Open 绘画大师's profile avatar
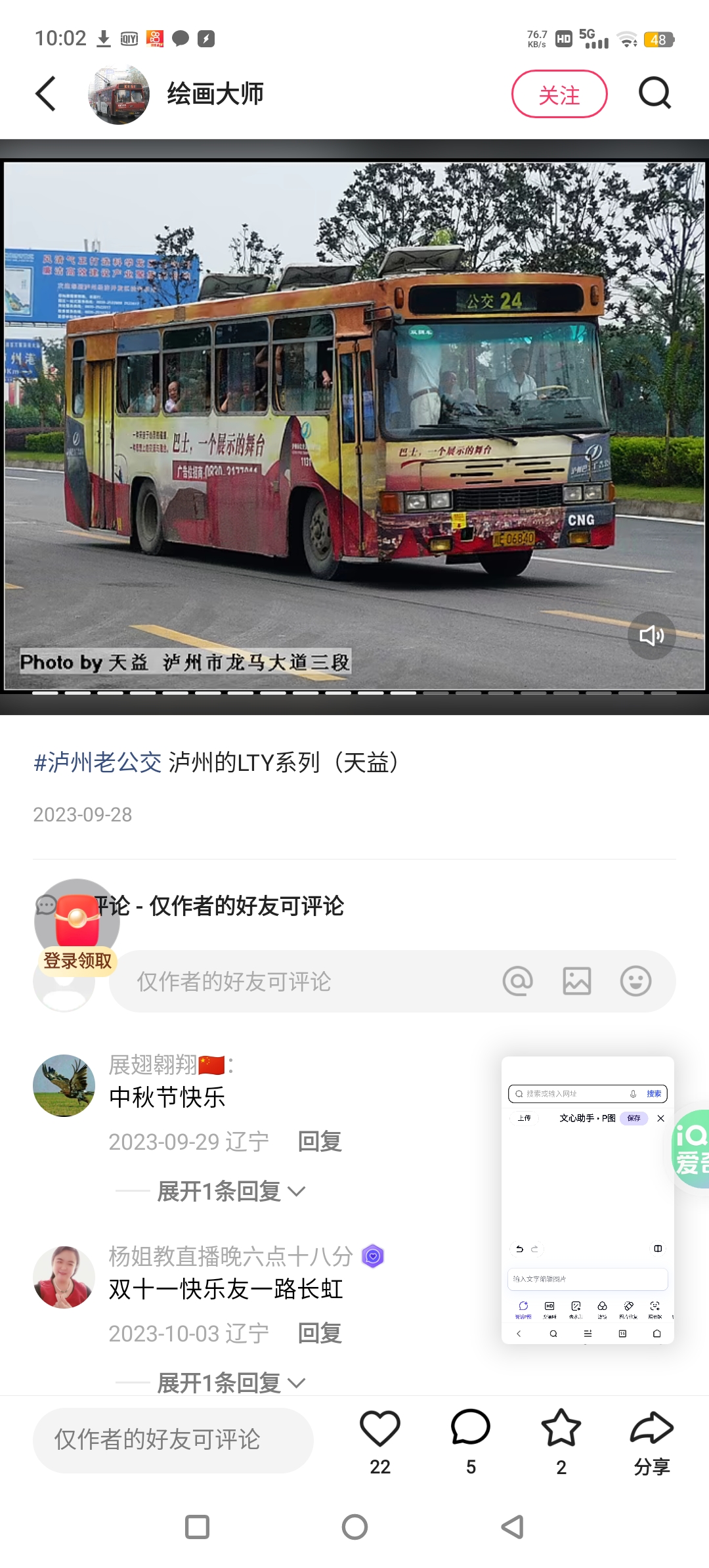This screenshot has width=709, height=1568. (x=119, y=94)
